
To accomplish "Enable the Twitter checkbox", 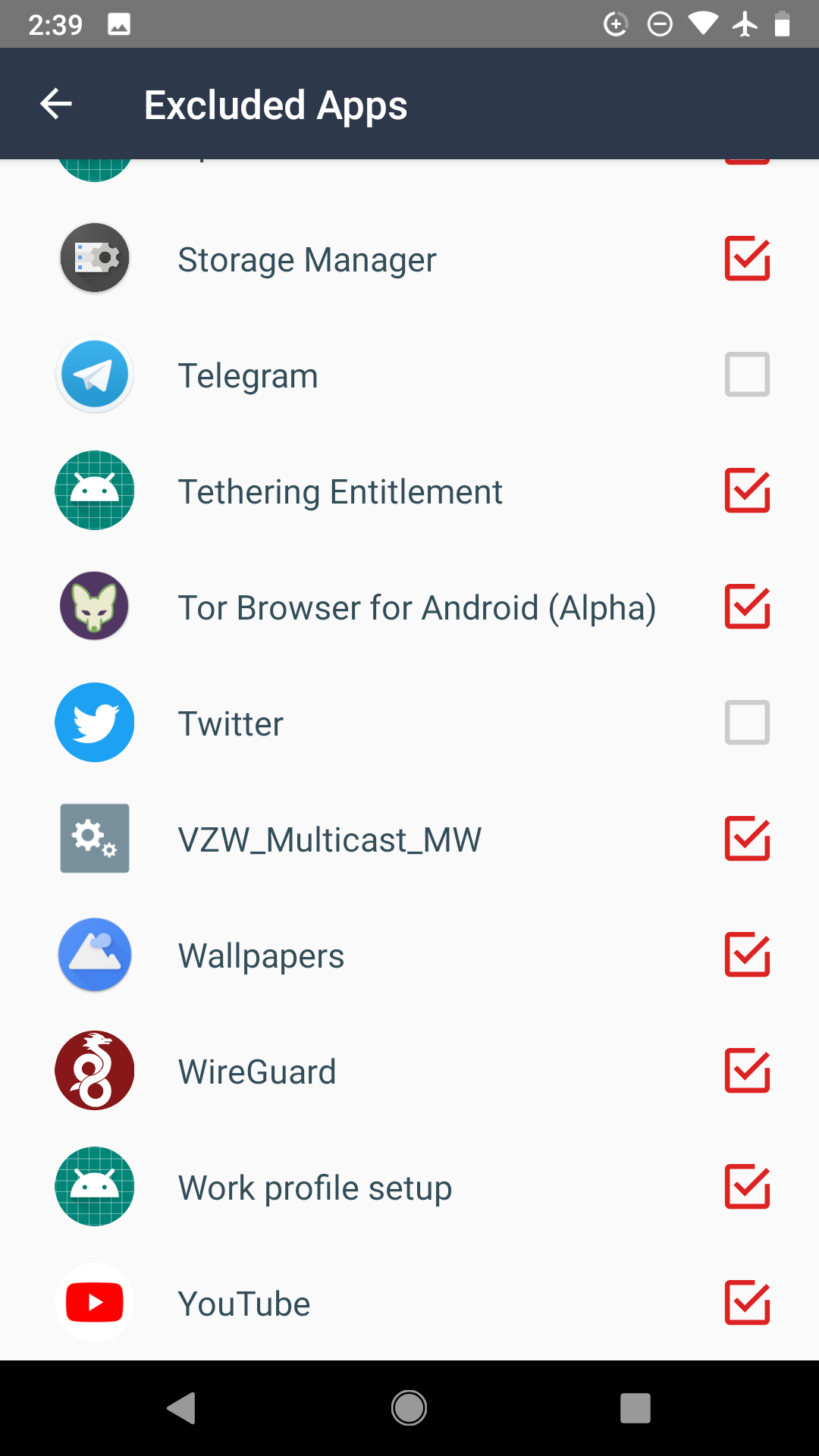I will tap(747, 723).
